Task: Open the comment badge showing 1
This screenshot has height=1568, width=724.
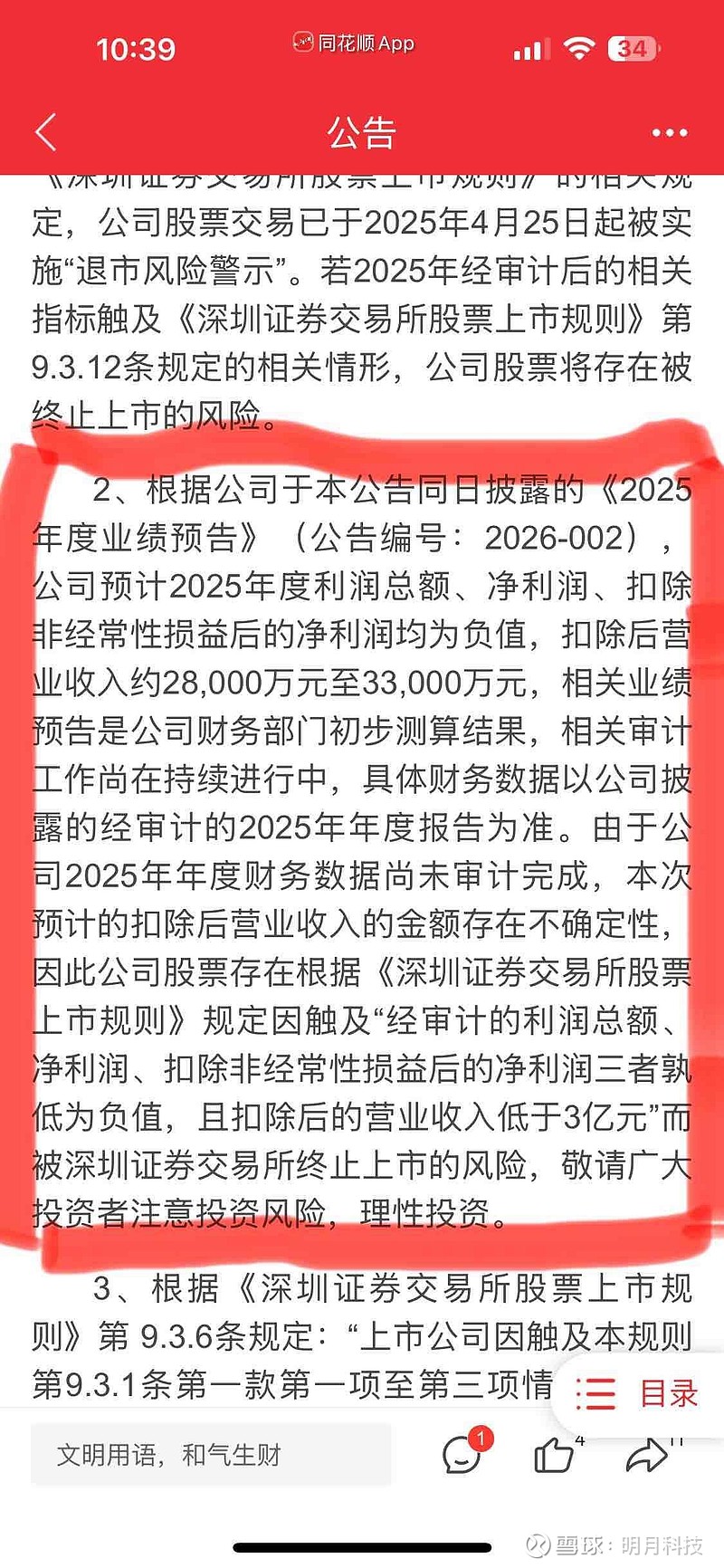Action: click(x=480, y=1438)
